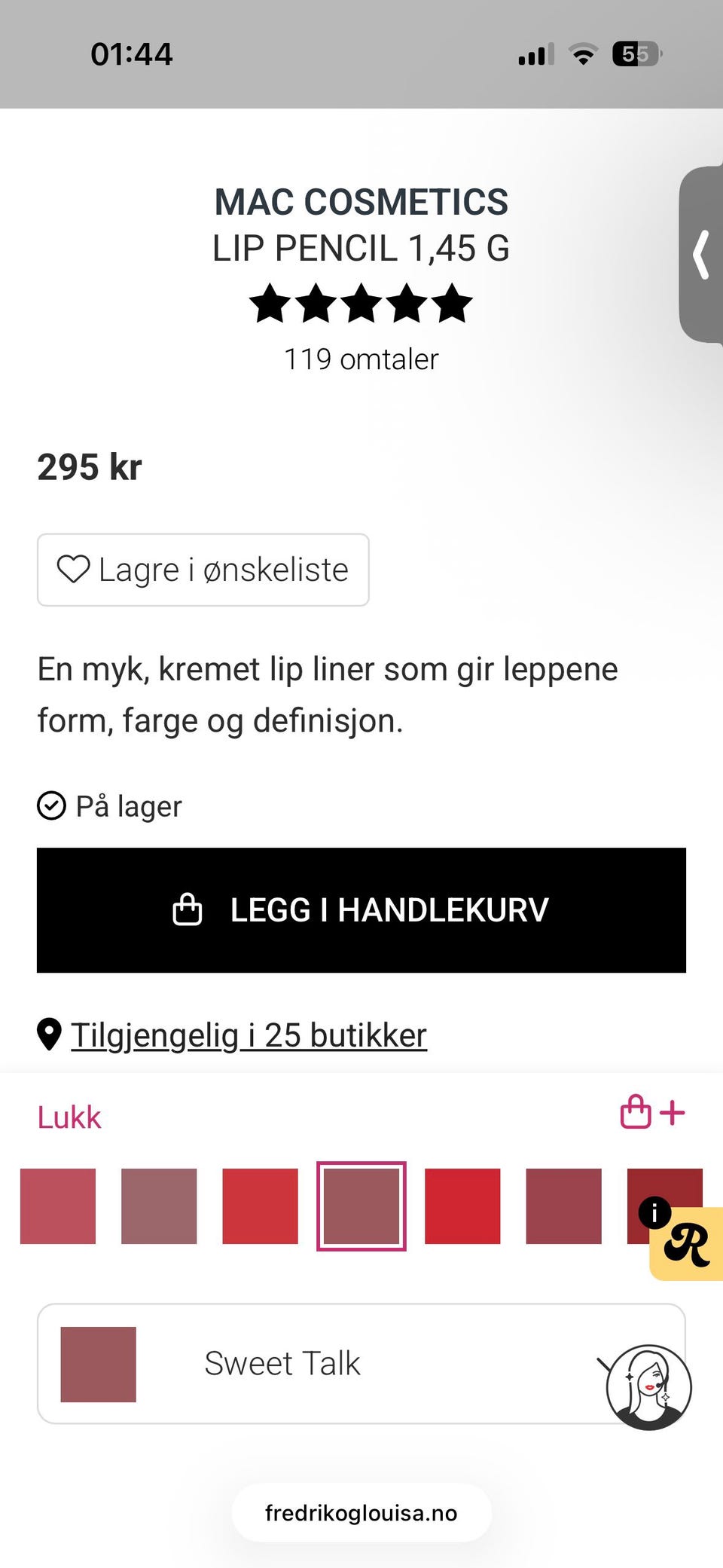Viewport: 723px width, 1568px height.
Task: Open Tilgjengelig i 25 butikker link
Action: [x=249, y=1035]
